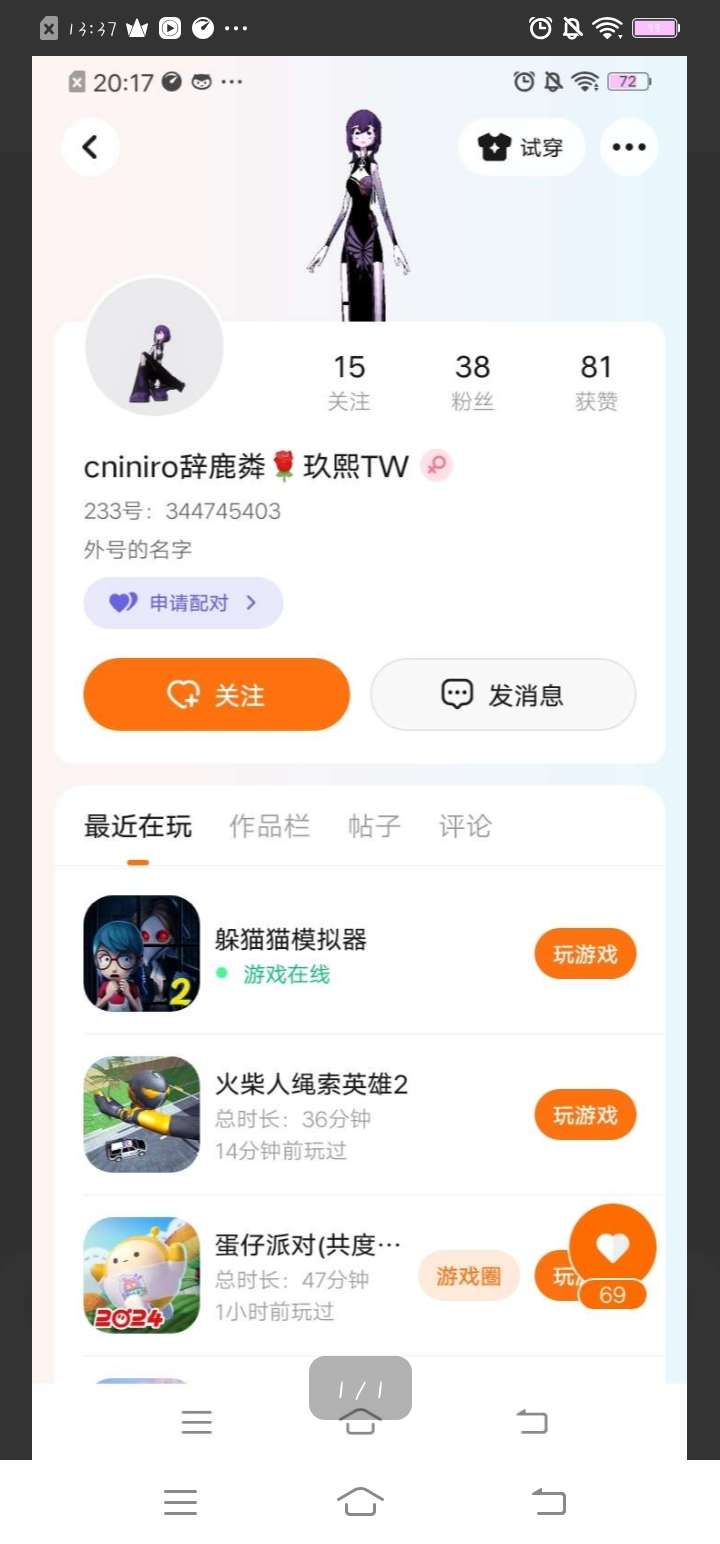Image resolution: width=720 pixels, height=1544 pixels.
Task: Open the three-dot overflow menu
Action: coord(628,148)
